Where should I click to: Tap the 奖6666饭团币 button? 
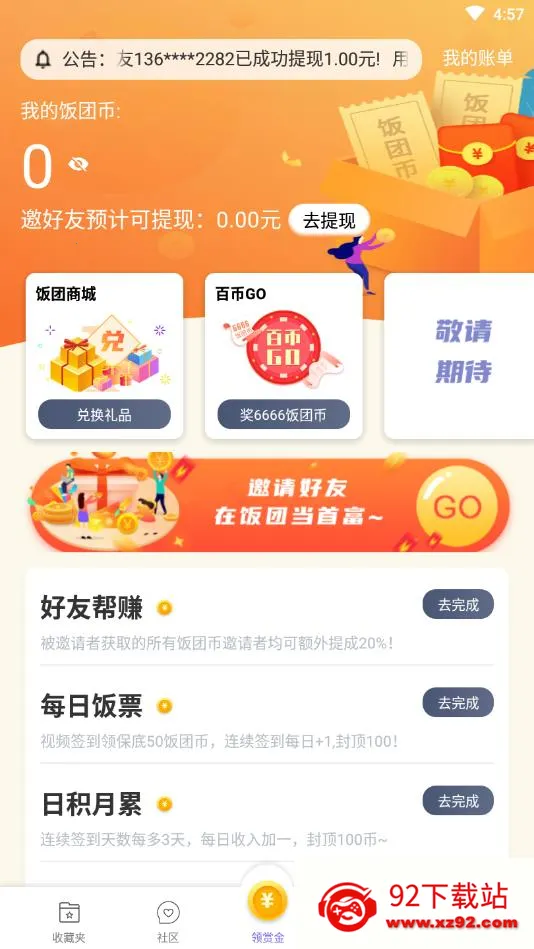tap(283, 415)
